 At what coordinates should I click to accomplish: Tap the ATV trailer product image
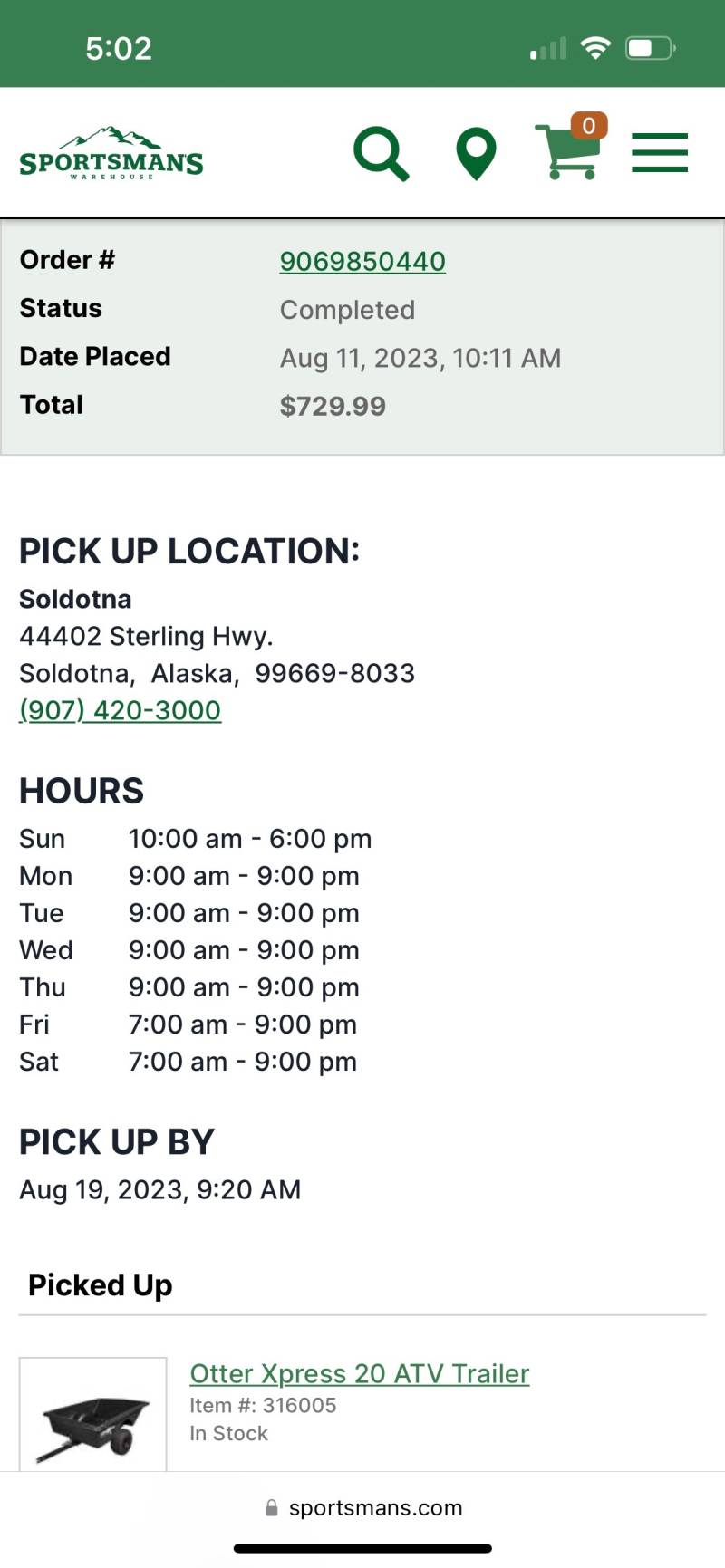tap(93, 1415)
